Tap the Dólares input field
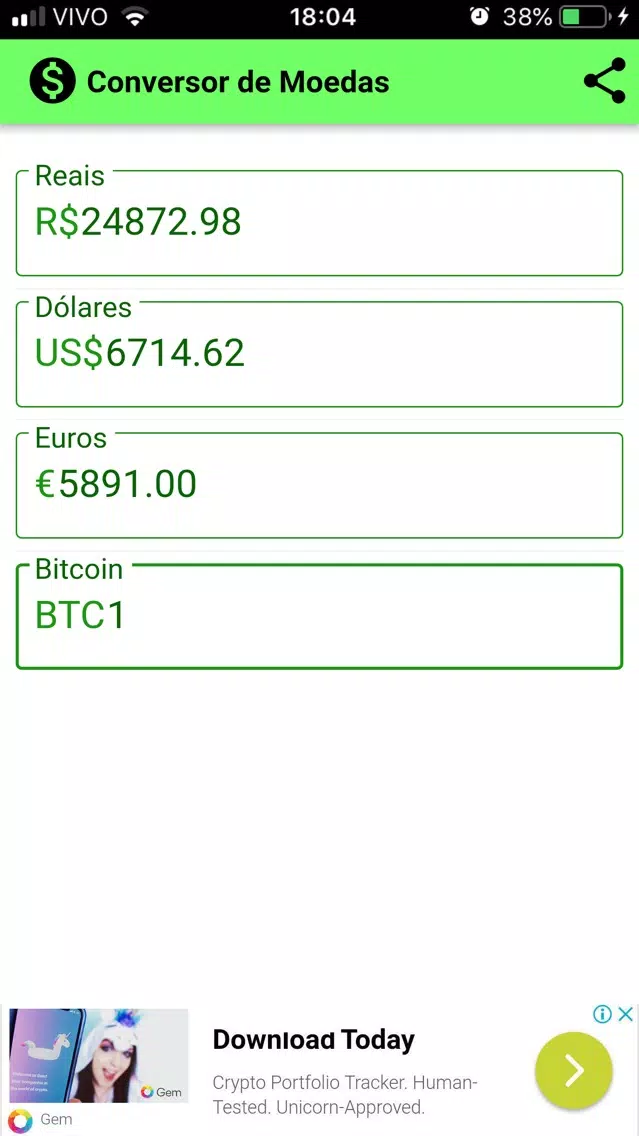Image resolution: width=639 pixels, height=1136 pixels. pos(320,354)
